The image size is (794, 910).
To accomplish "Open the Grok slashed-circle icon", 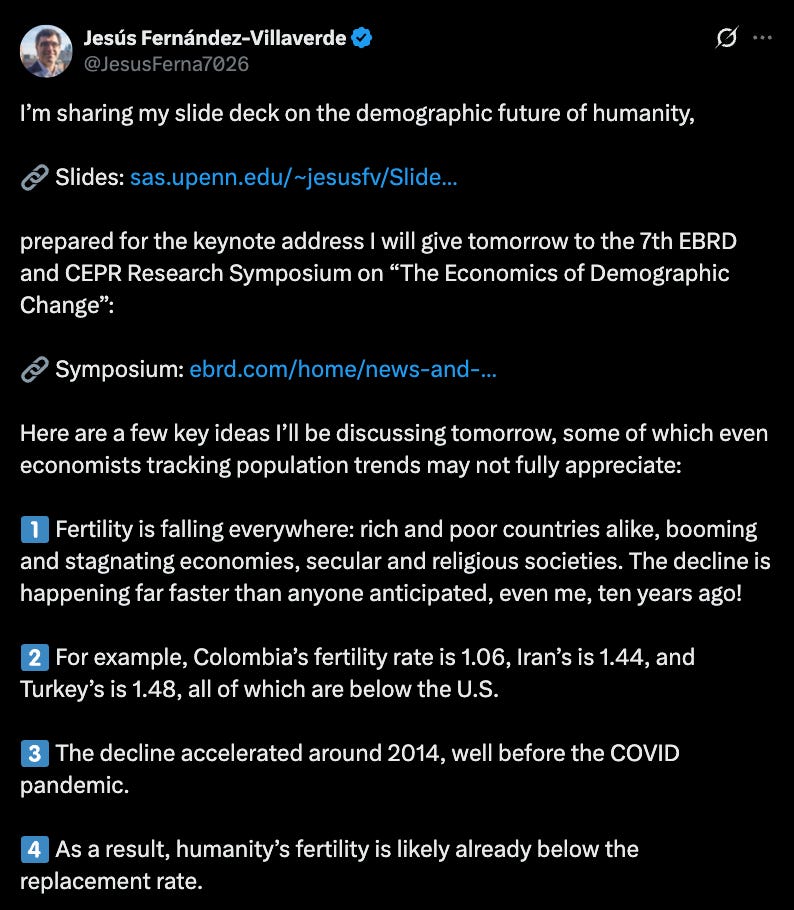I will point(727,37).
